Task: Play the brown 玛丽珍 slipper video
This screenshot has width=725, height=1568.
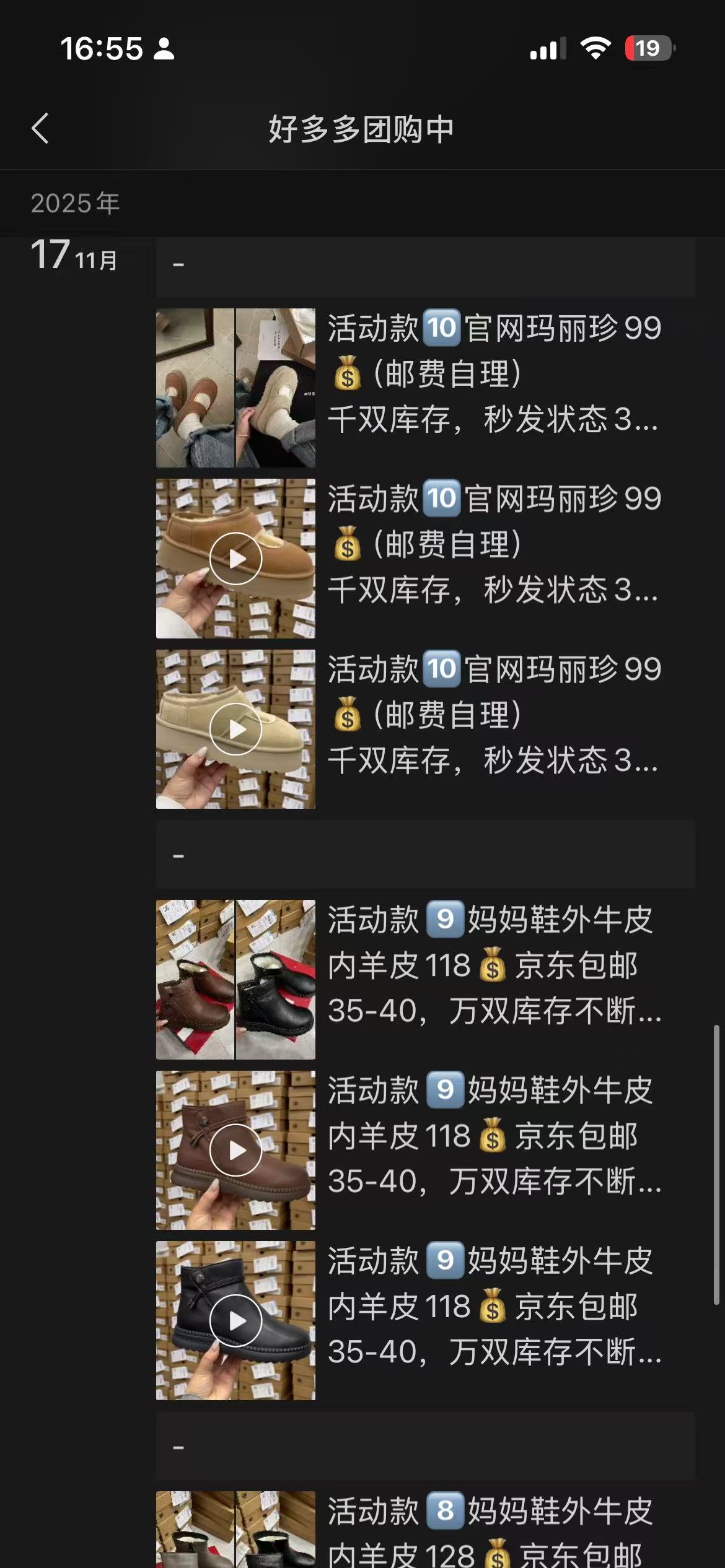Action: tap(235, 559)
